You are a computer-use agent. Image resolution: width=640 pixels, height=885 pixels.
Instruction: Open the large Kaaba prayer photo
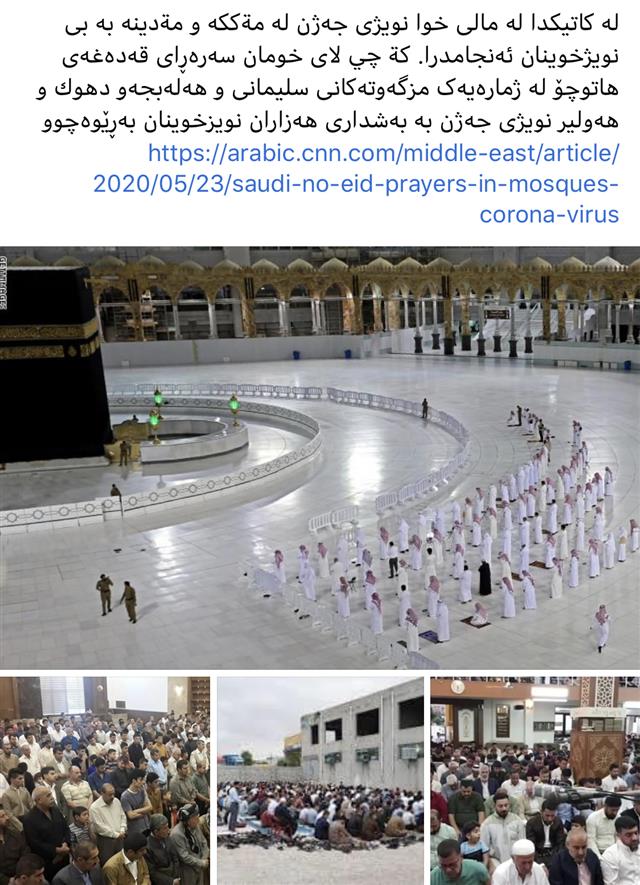pyautogui.click(x=320, y=457)
